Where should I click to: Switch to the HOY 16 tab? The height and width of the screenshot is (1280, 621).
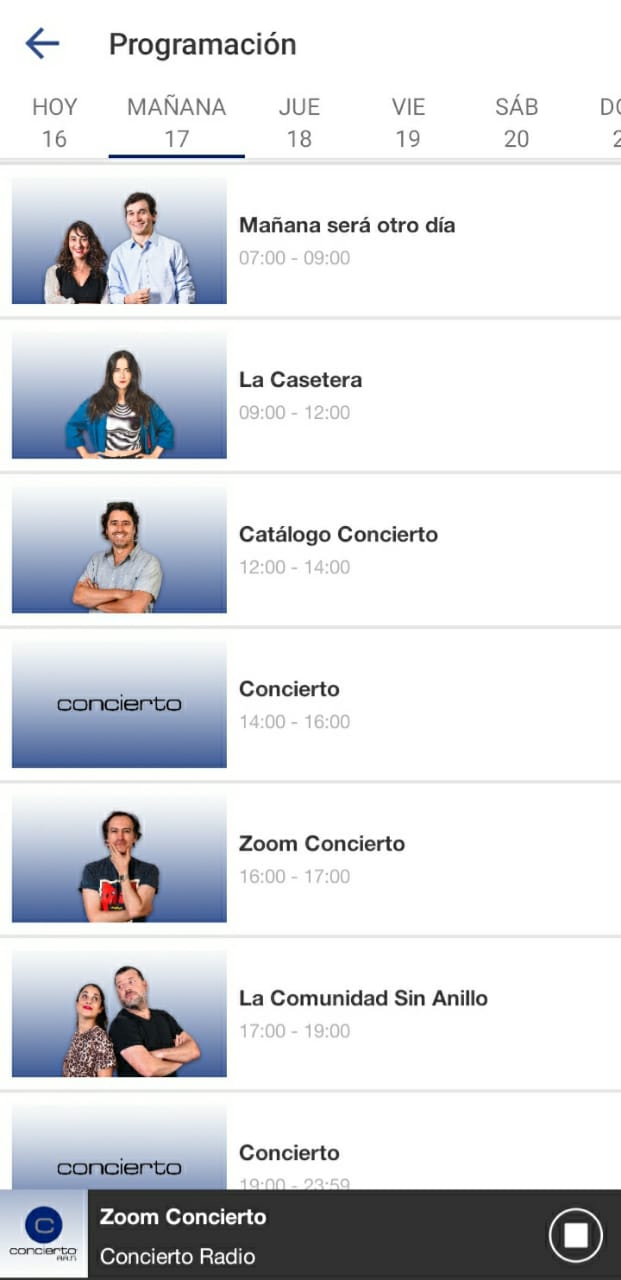point(54,123)
